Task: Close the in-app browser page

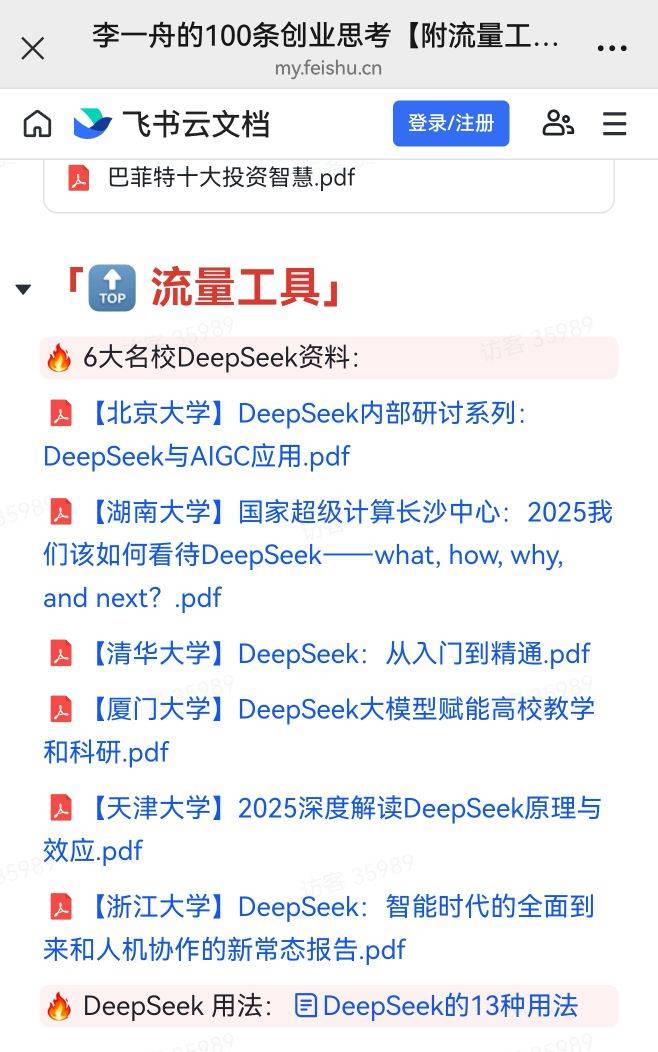Action: [33, 48]
